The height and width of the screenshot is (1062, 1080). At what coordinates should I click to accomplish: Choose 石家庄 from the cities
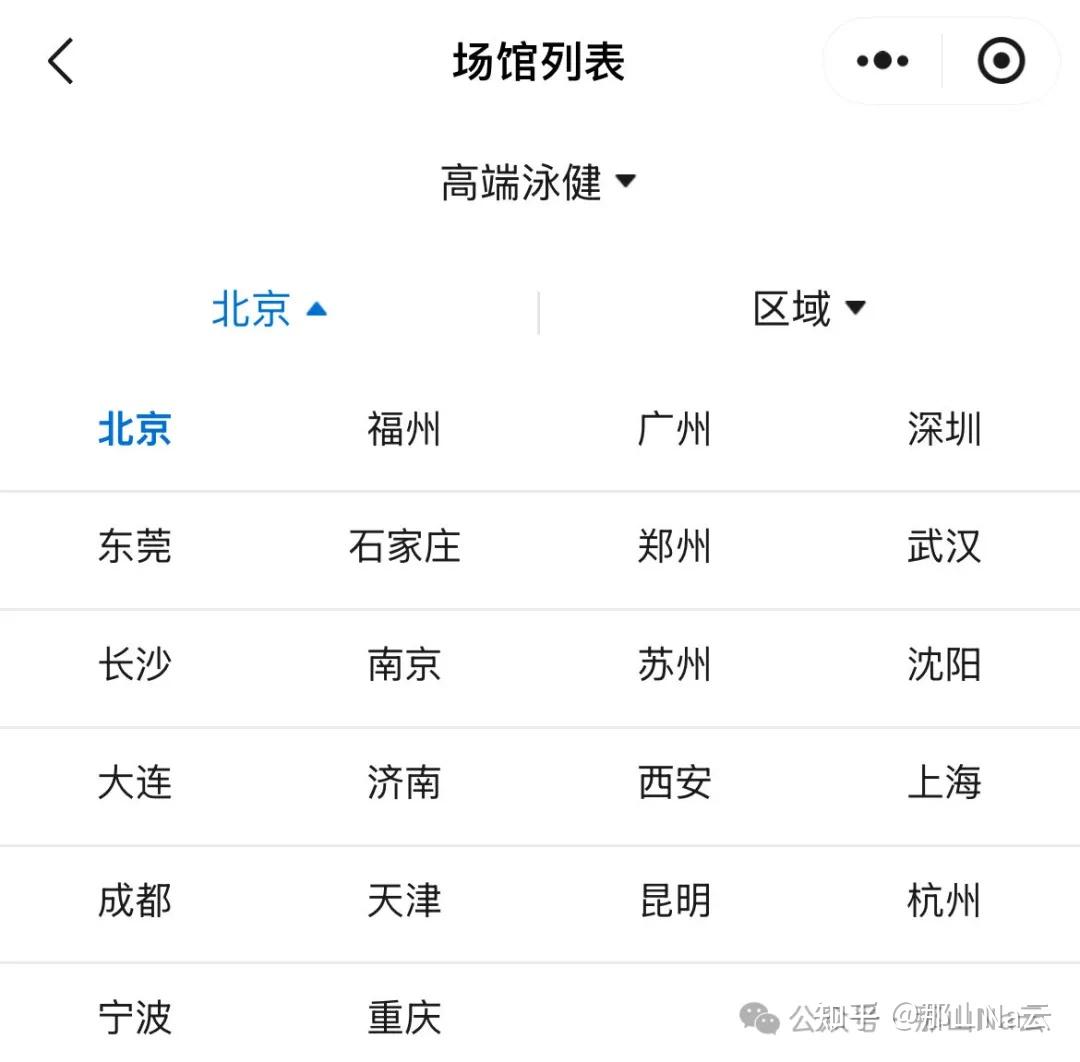point(404,547)
